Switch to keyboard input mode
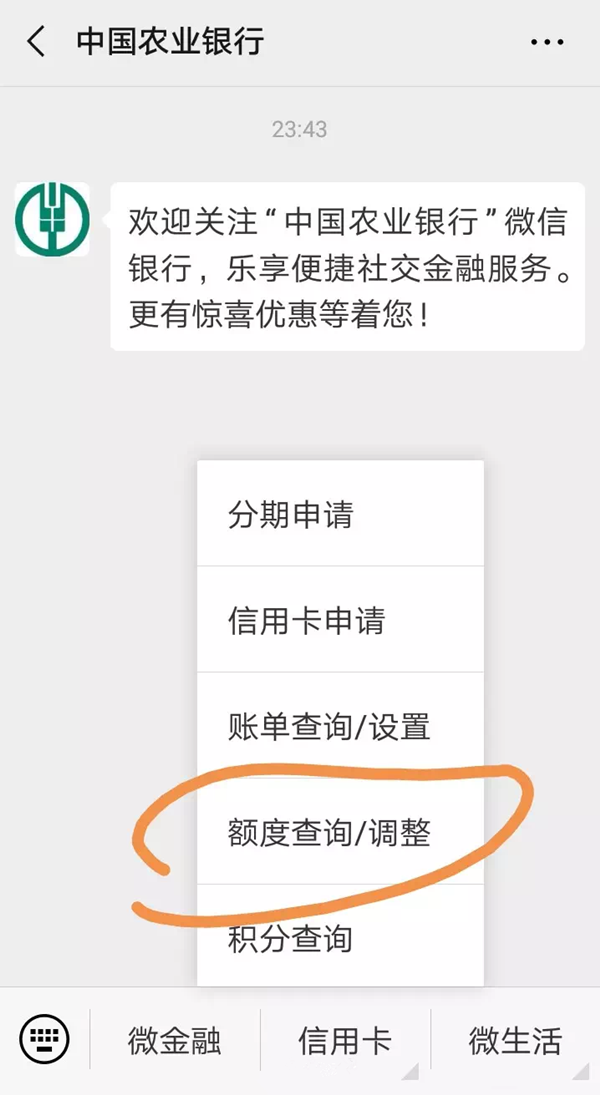Viewport: 600px width, 1095px height. point(45,1039)
